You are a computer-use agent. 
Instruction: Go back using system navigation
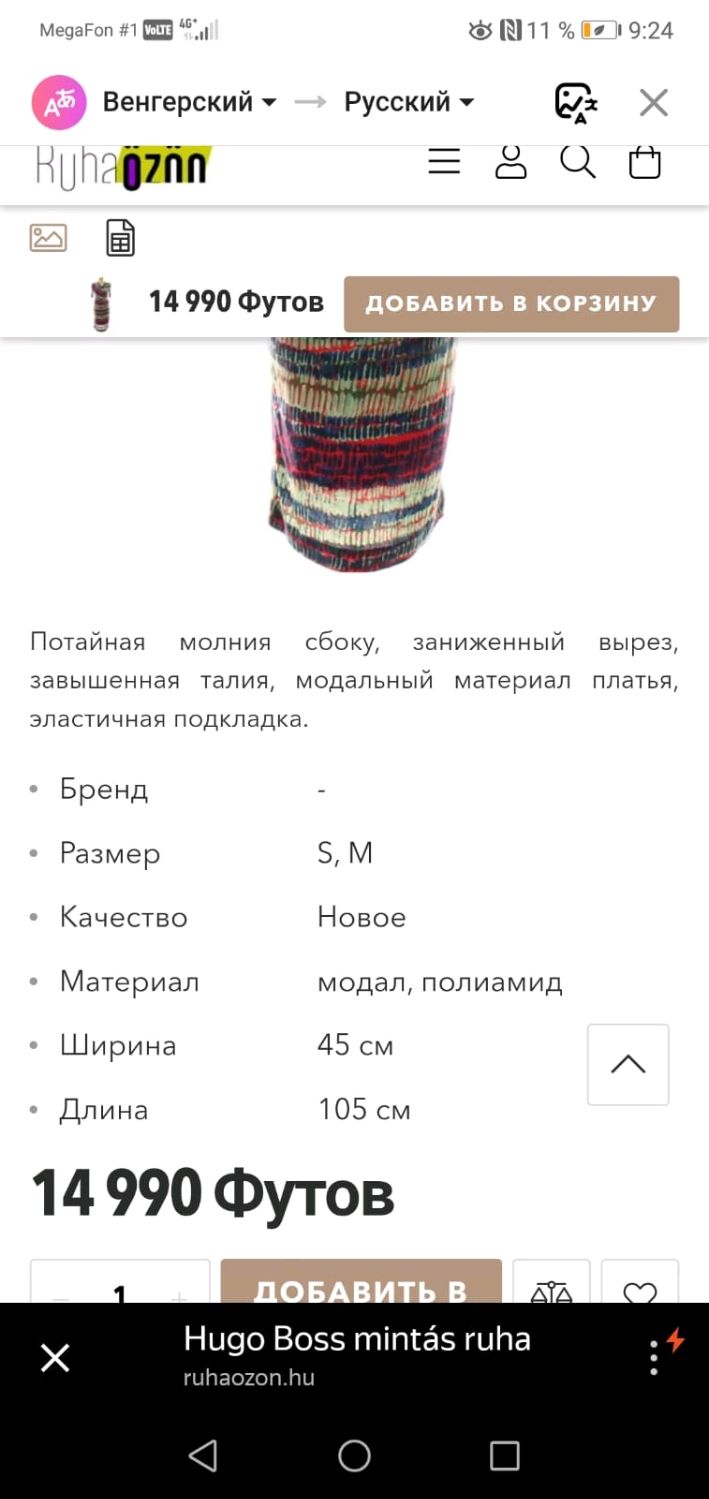[x=203, y=1455]
